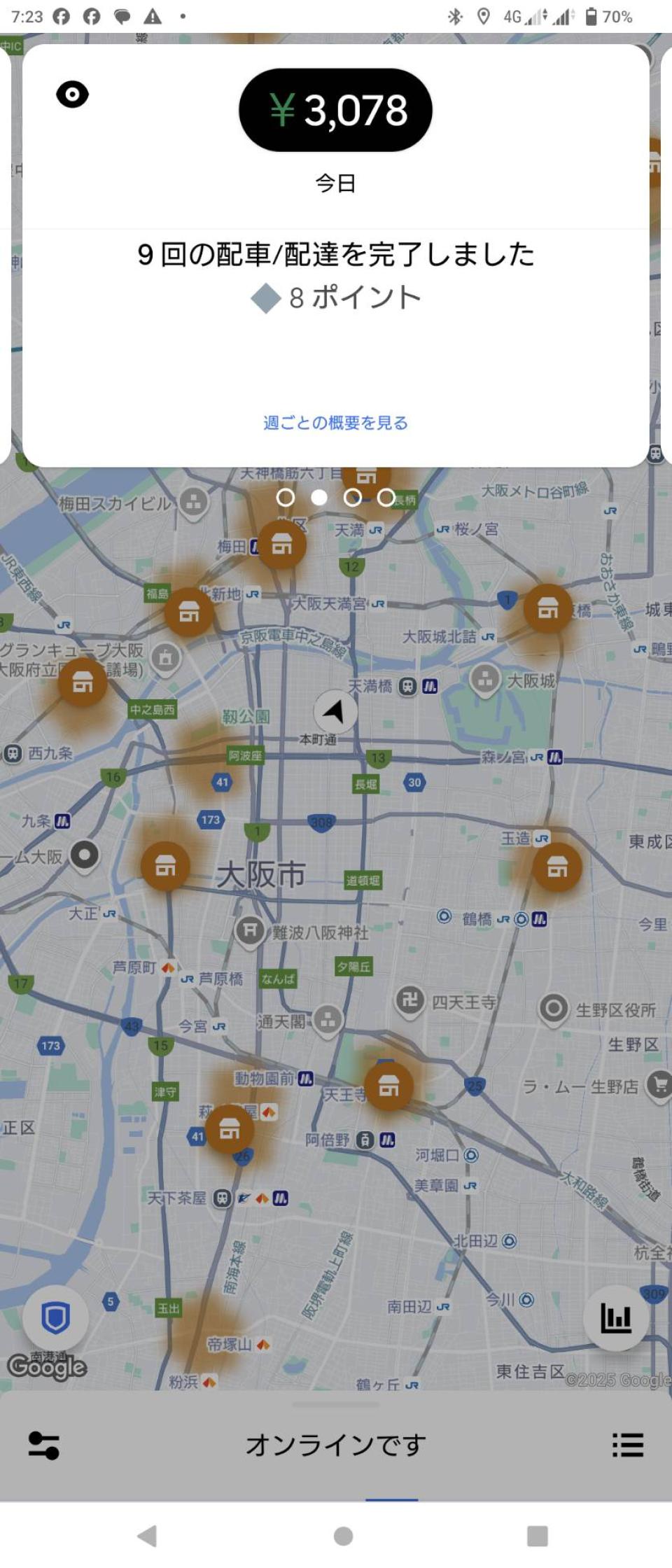The image size is (672, 1568).
Task: Tap the store hotspot near 福島
Action: coord(188,612)
